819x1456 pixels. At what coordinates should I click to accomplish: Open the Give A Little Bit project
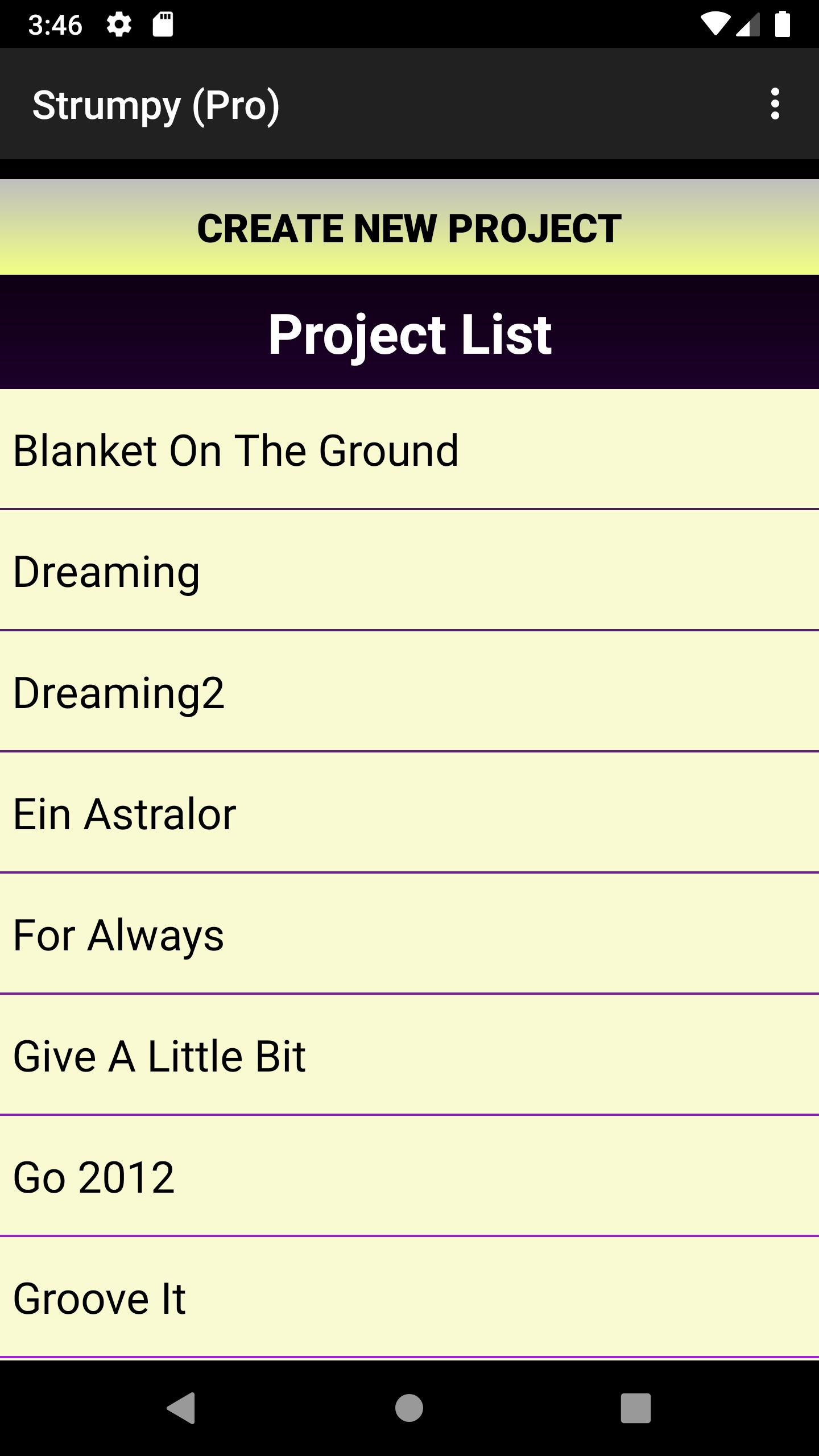(409, 1055)
